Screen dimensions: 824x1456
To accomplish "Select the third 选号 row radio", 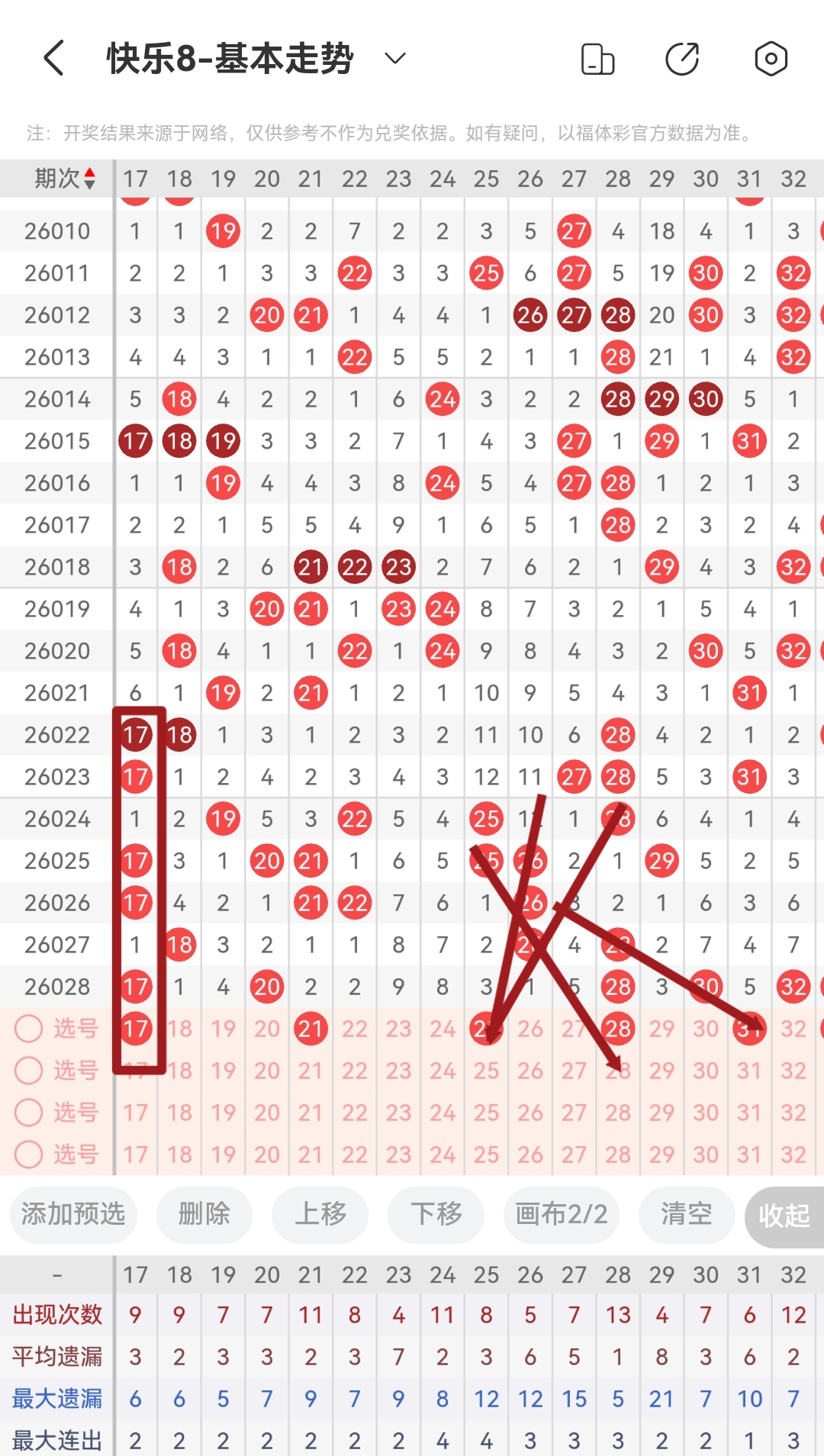I will point(29,1113).
